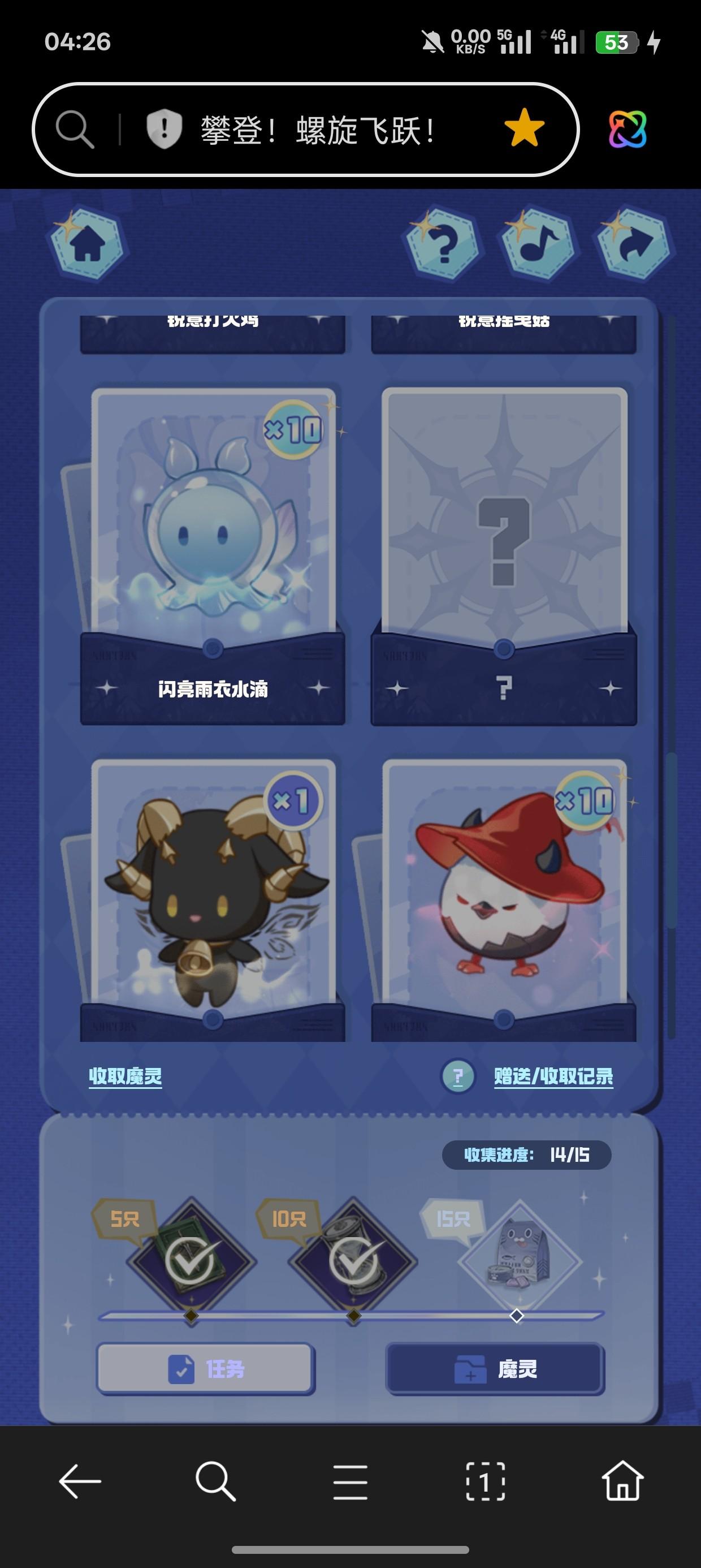This screenshot has width=701, height=1568.
Task: Open the browser tabs switcher
Action: (485, 1481)
